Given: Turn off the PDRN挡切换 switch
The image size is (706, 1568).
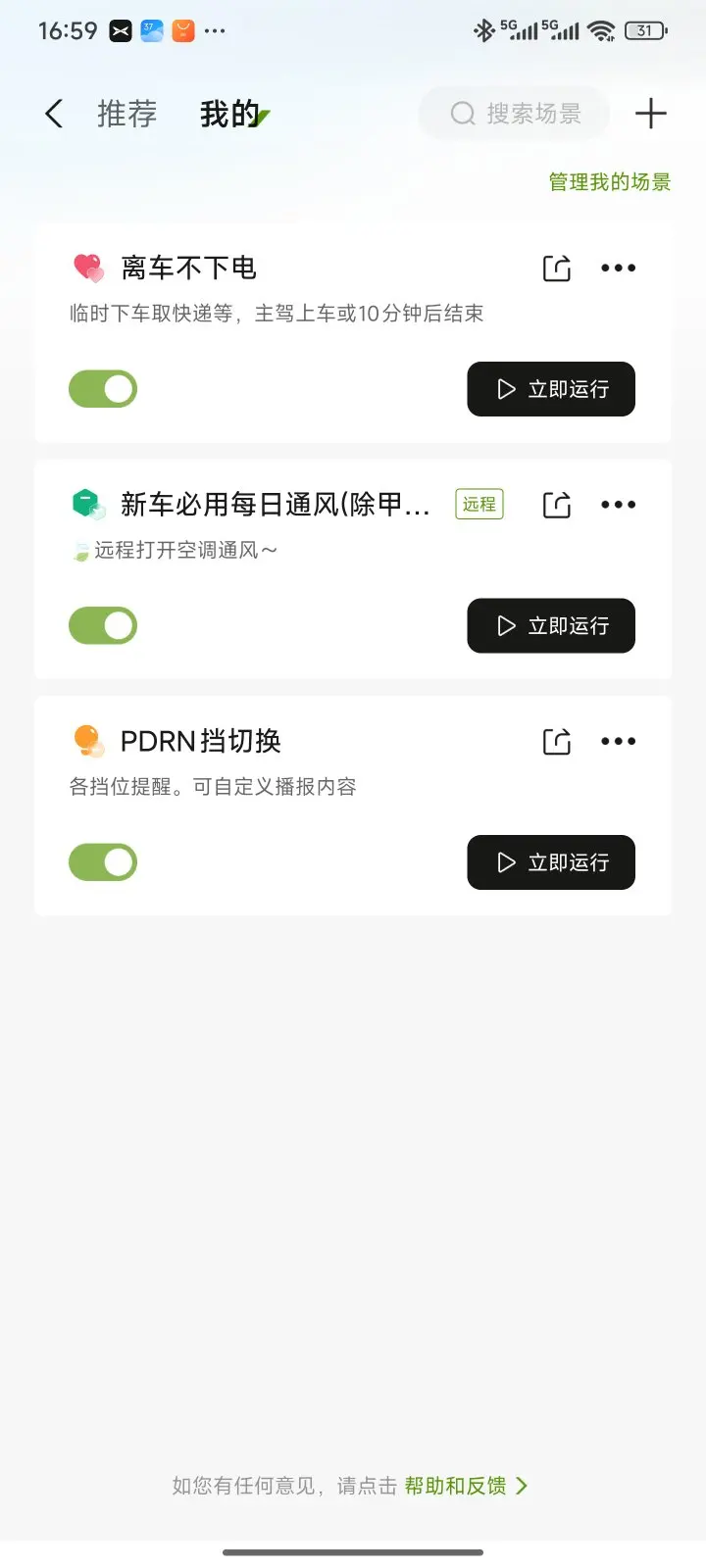Looking at the screenshot, I should pyautogui.click(x=103, y=862).
